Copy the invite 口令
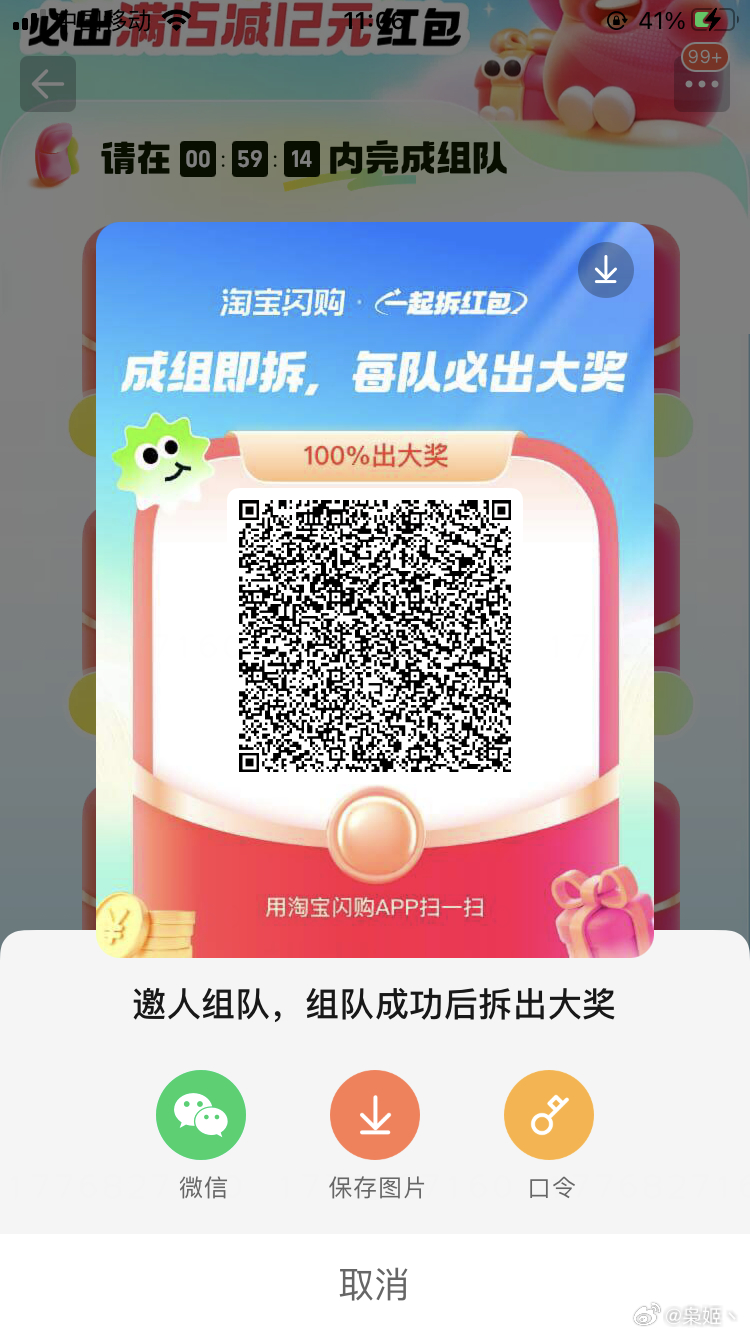Screen dimensions: 750x1334 click(549, 1115)
